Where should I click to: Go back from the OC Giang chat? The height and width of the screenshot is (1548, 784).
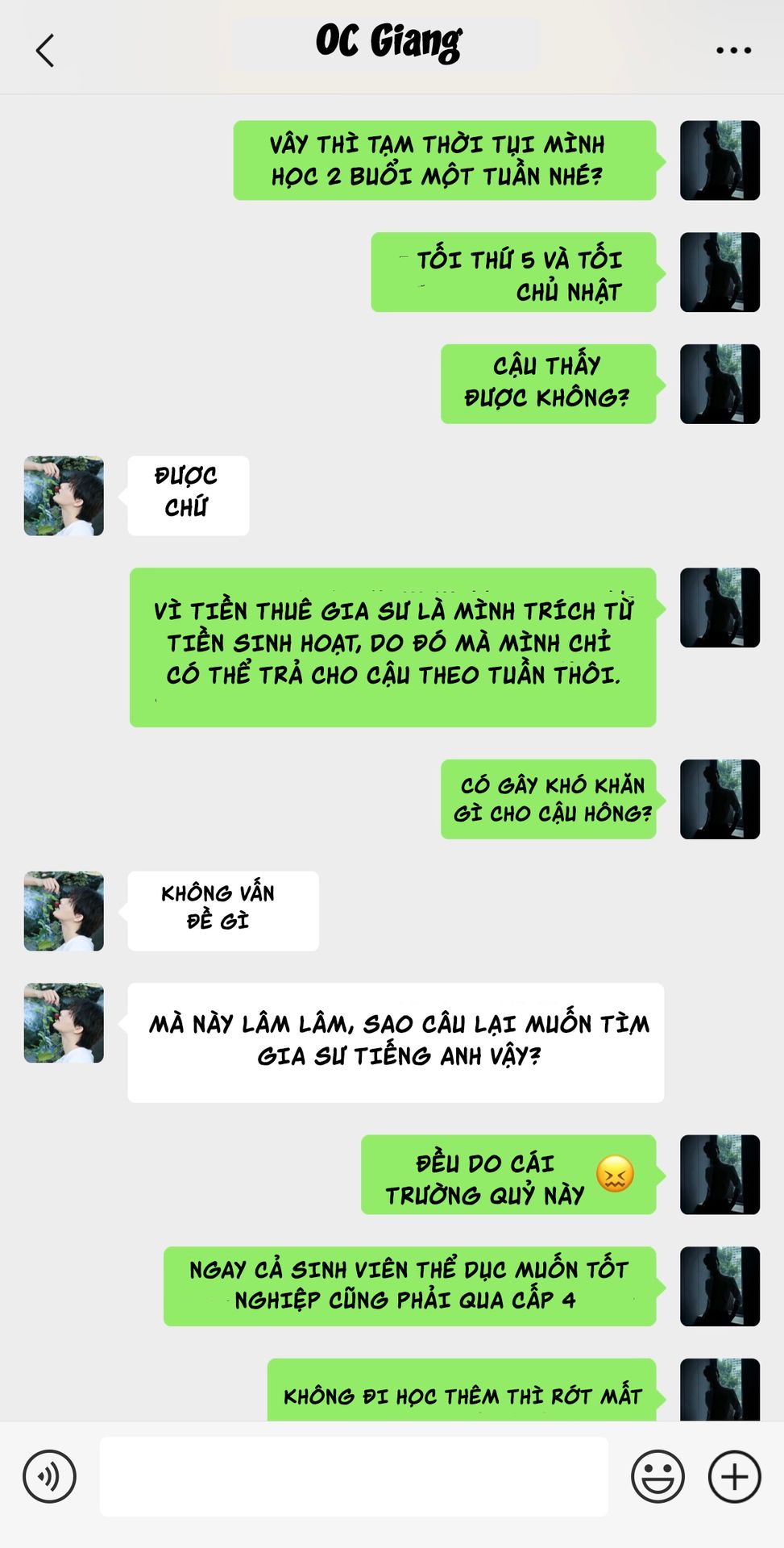pos(45,50)
